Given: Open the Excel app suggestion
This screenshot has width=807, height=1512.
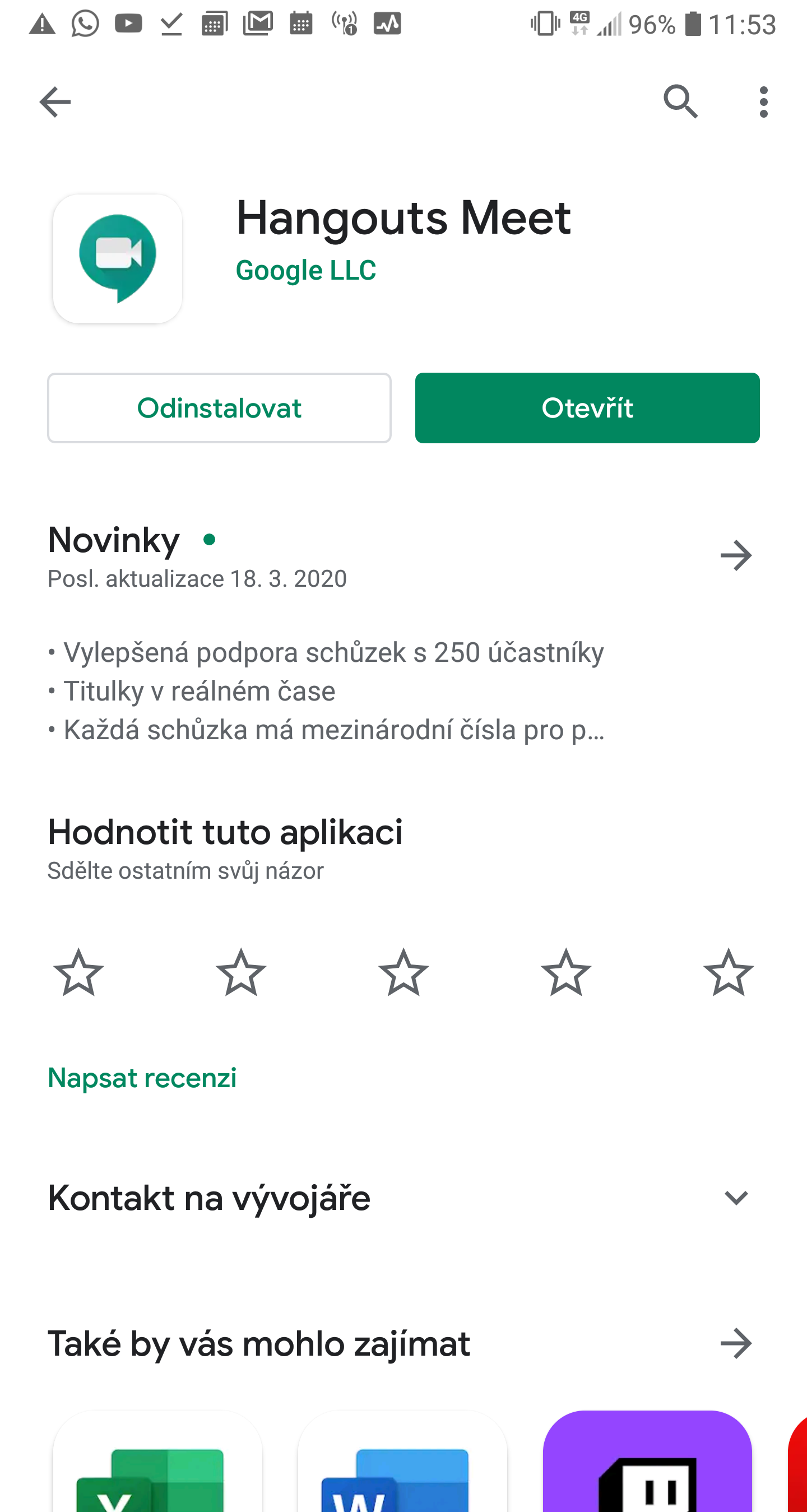Looking at the screenshot, I should tap(157, 1464).
